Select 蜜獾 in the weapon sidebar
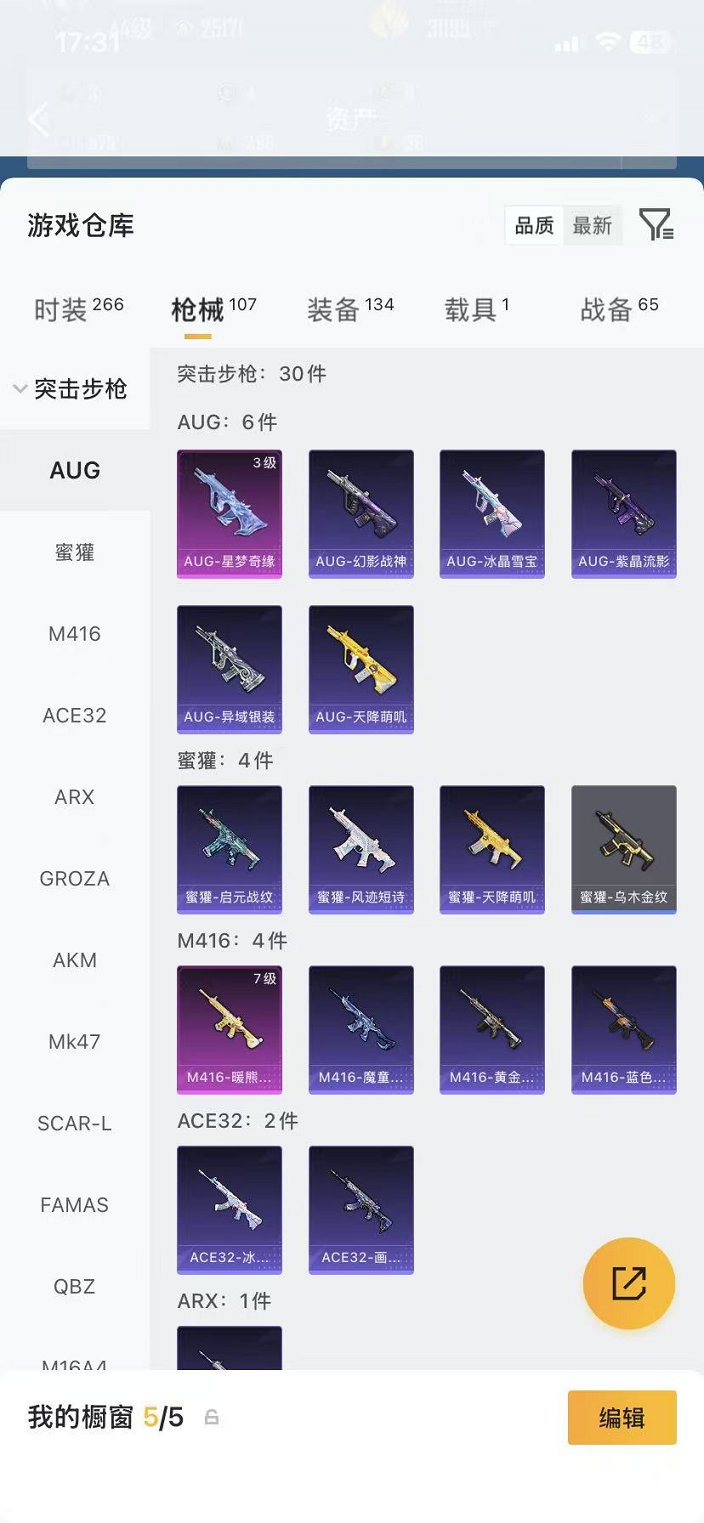Viewport: 704px width, 1523px height. point(75,552)
